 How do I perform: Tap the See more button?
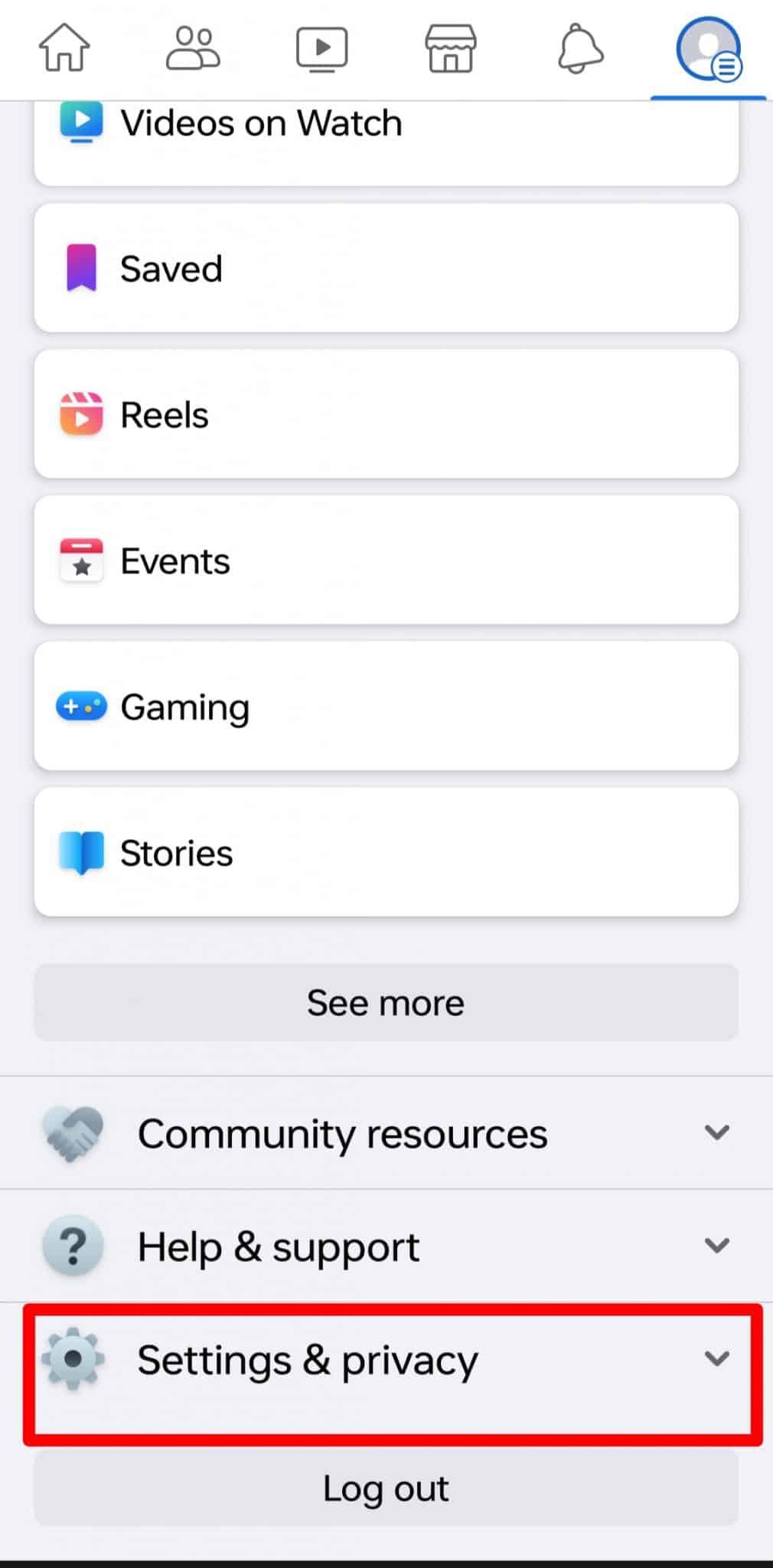pyautogui.click(x=386, y=1002)
